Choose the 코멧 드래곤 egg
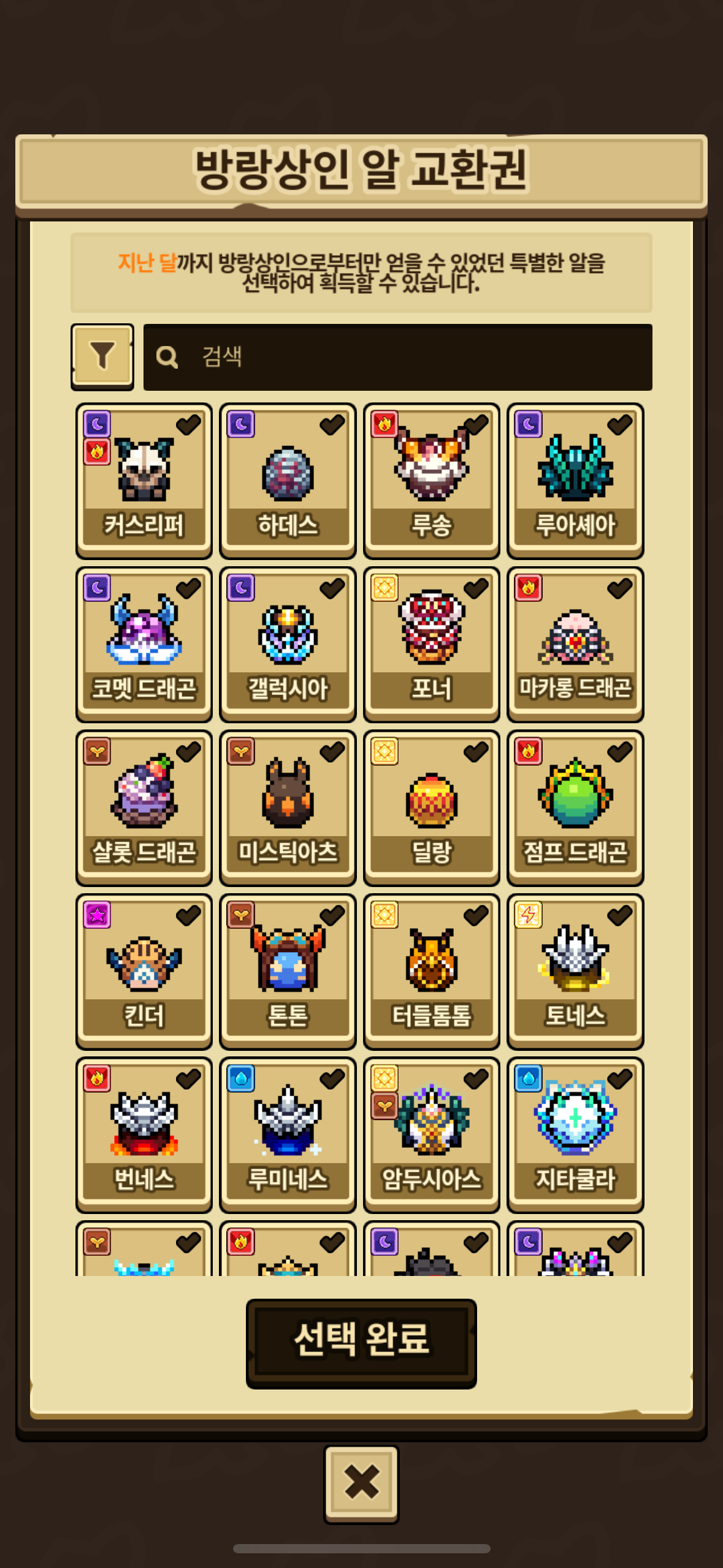The height and width of the screenshot is (1568, 723). (144, 644)
